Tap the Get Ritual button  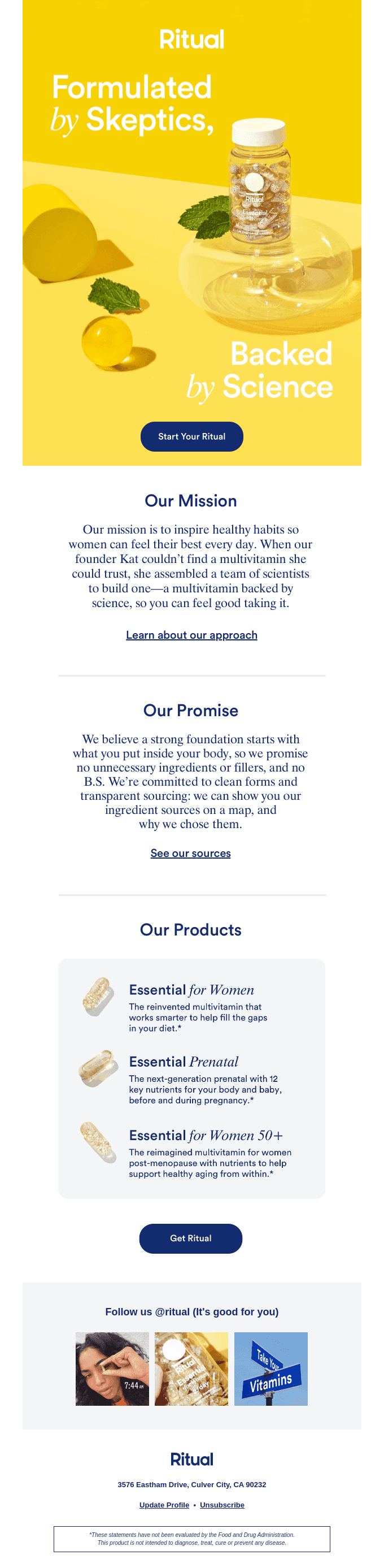(190, 1238)
